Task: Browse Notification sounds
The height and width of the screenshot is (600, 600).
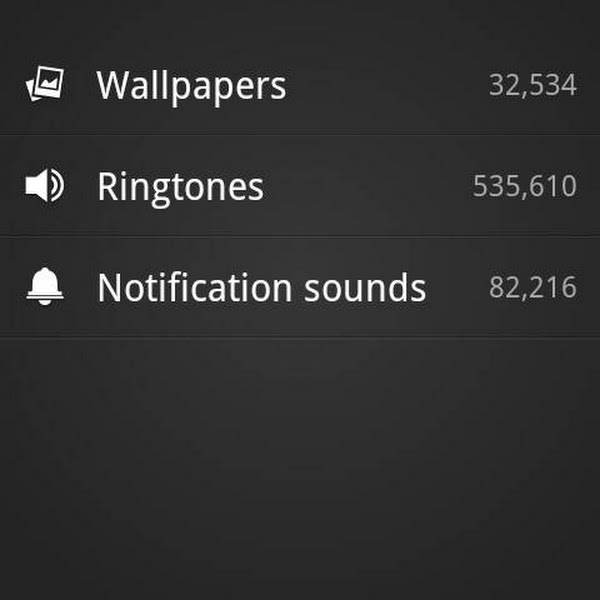Action: 261,288
